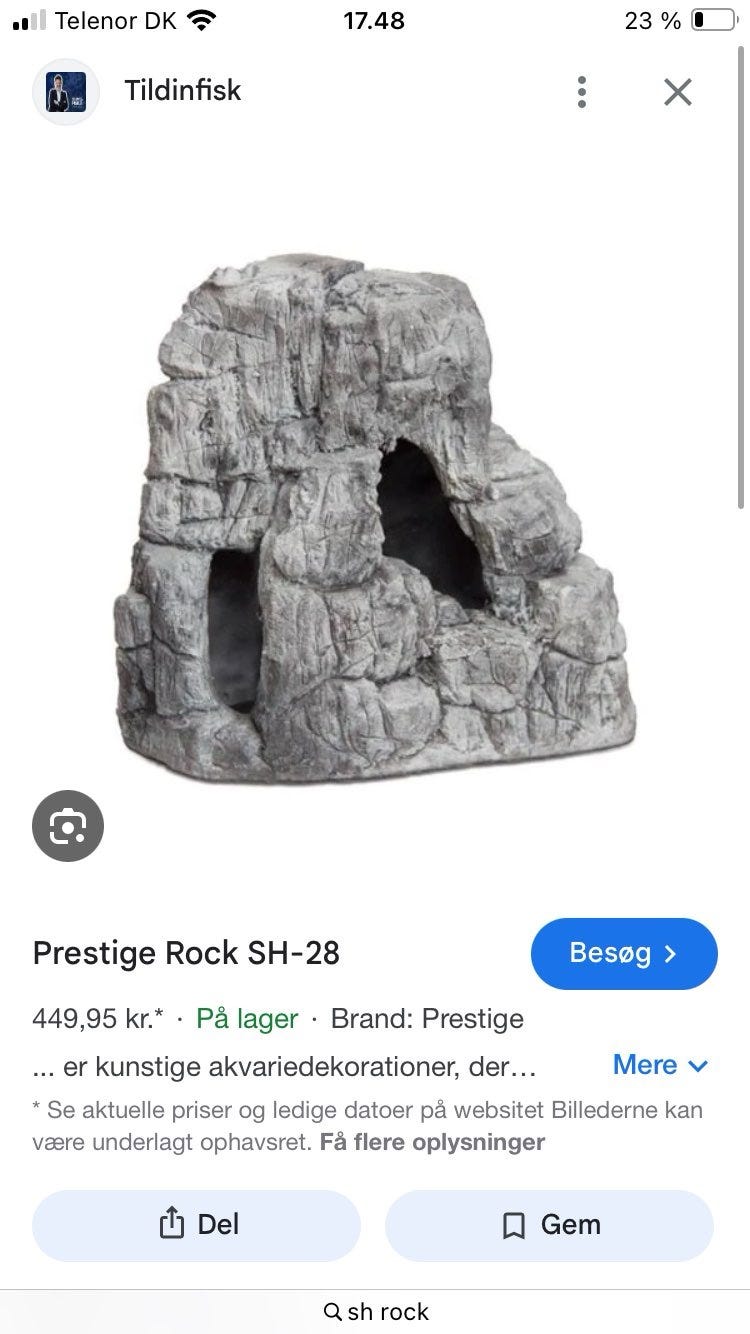Close the image detail view

click(x=678, y=92)
